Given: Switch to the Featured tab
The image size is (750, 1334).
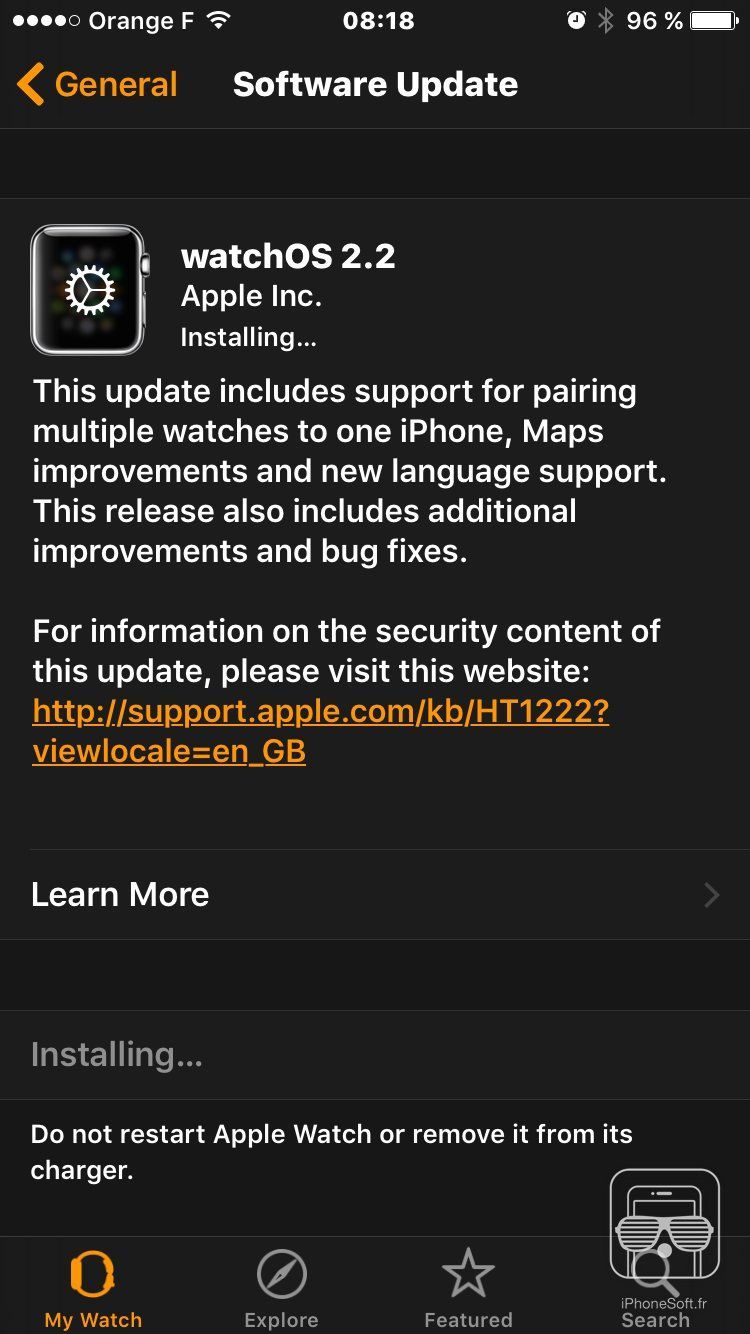Looking at the screenshot, I should click(x=468, y=1288).
